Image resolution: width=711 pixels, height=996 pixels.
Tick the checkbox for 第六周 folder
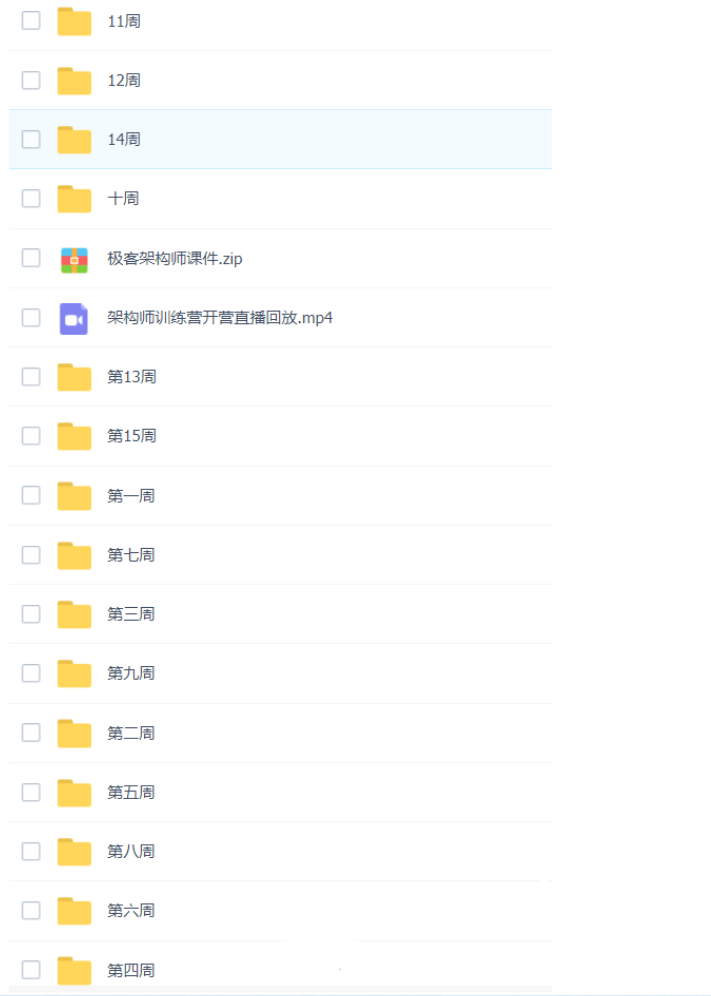coord(31,910)
